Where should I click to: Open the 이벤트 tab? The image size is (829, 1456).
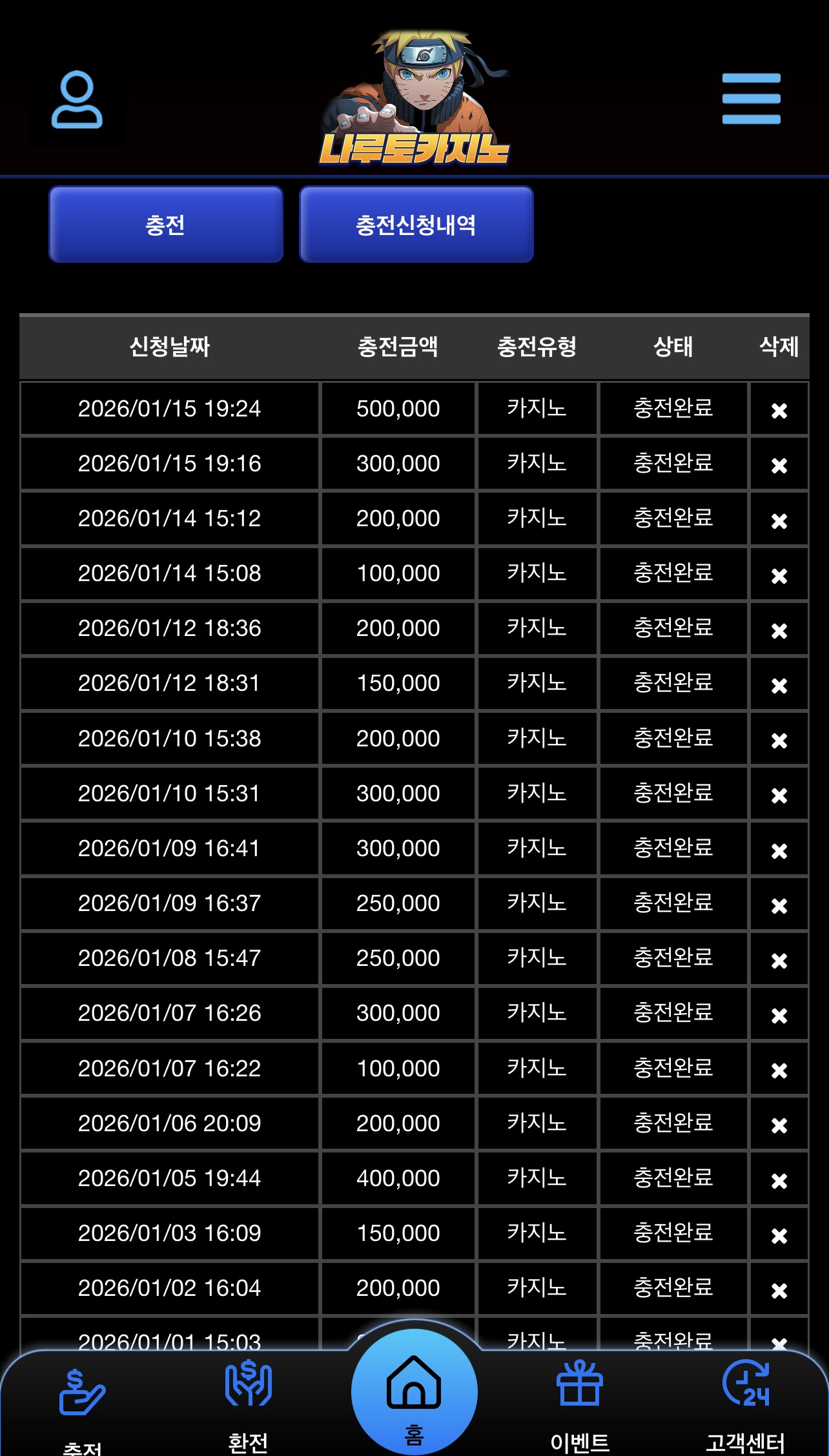(580, 1404)
